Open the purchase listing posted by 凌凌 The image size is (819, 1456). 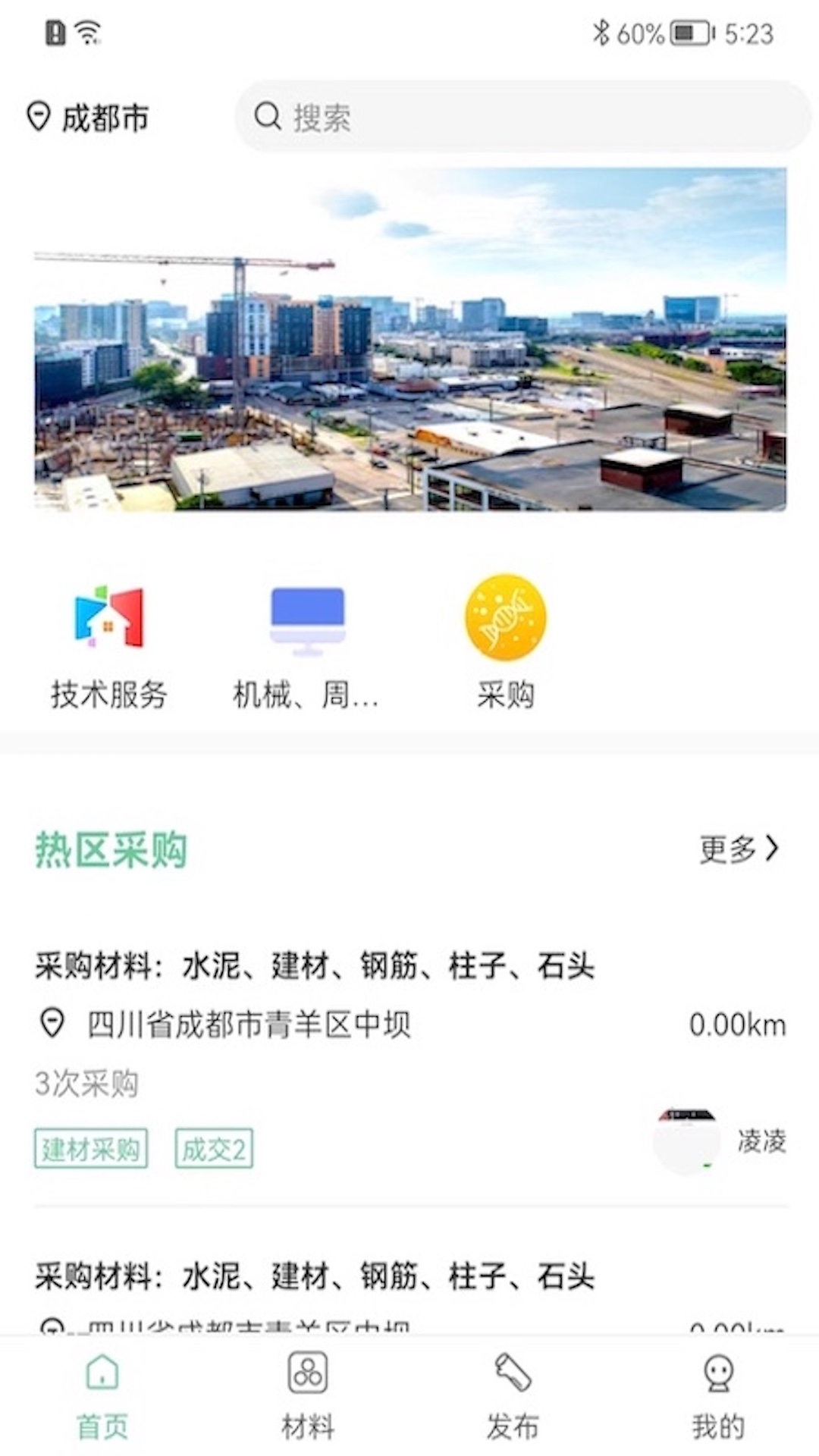tap(409, 1054)
